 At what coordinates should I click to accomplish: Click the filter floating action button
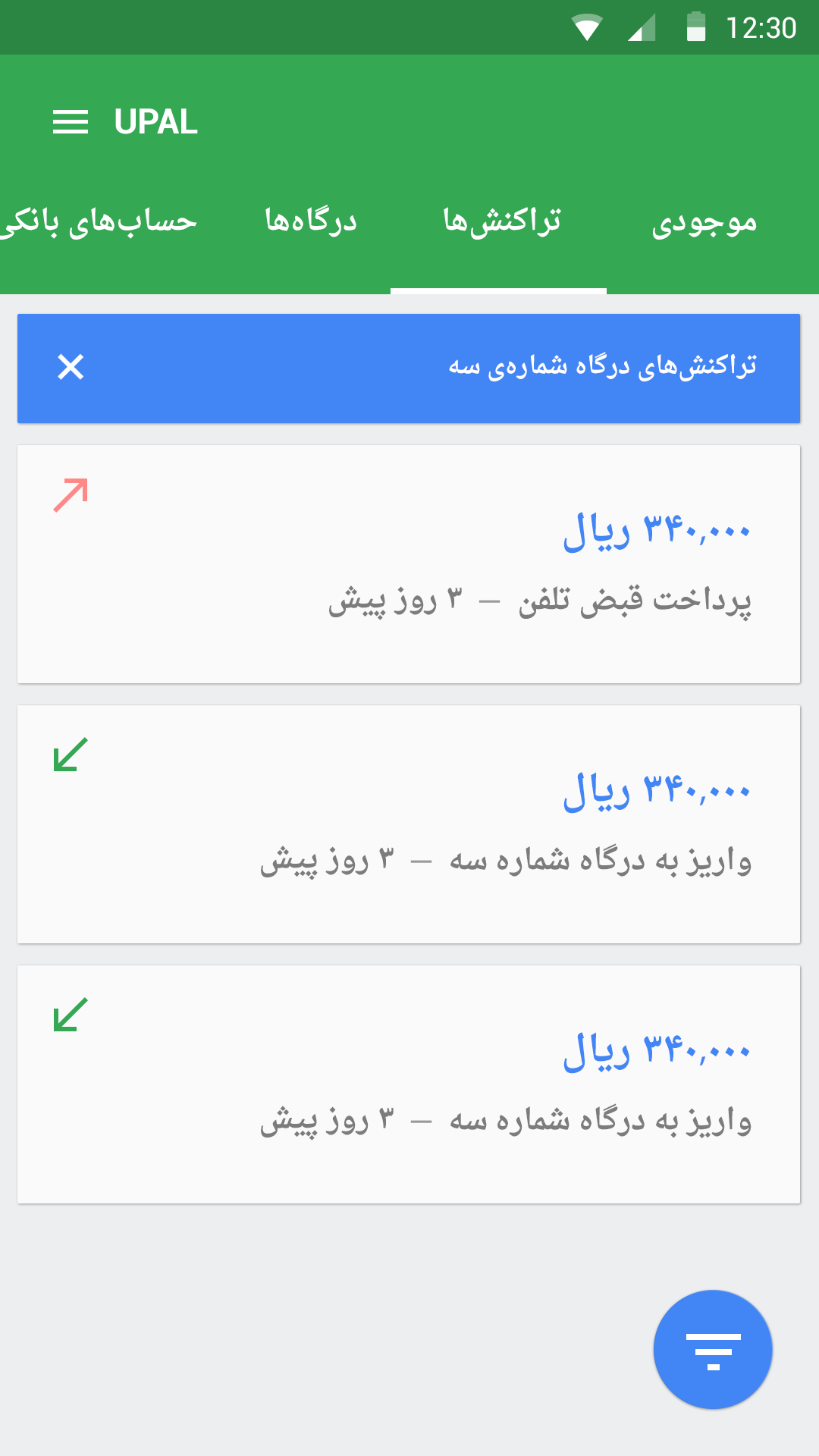pyautogui.click(x=713, y=1349)
